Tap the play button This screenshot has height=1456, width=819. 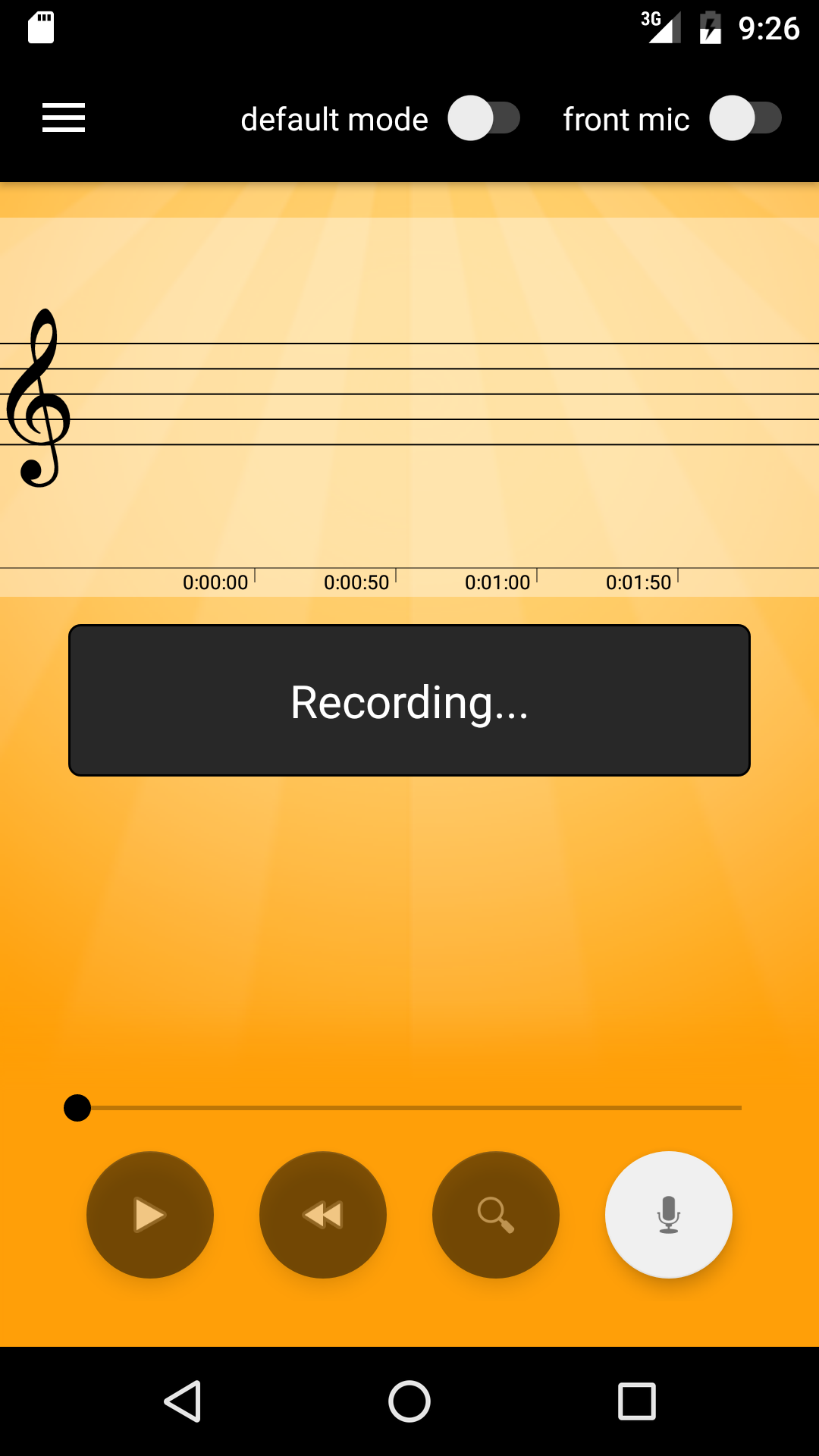150,1215
